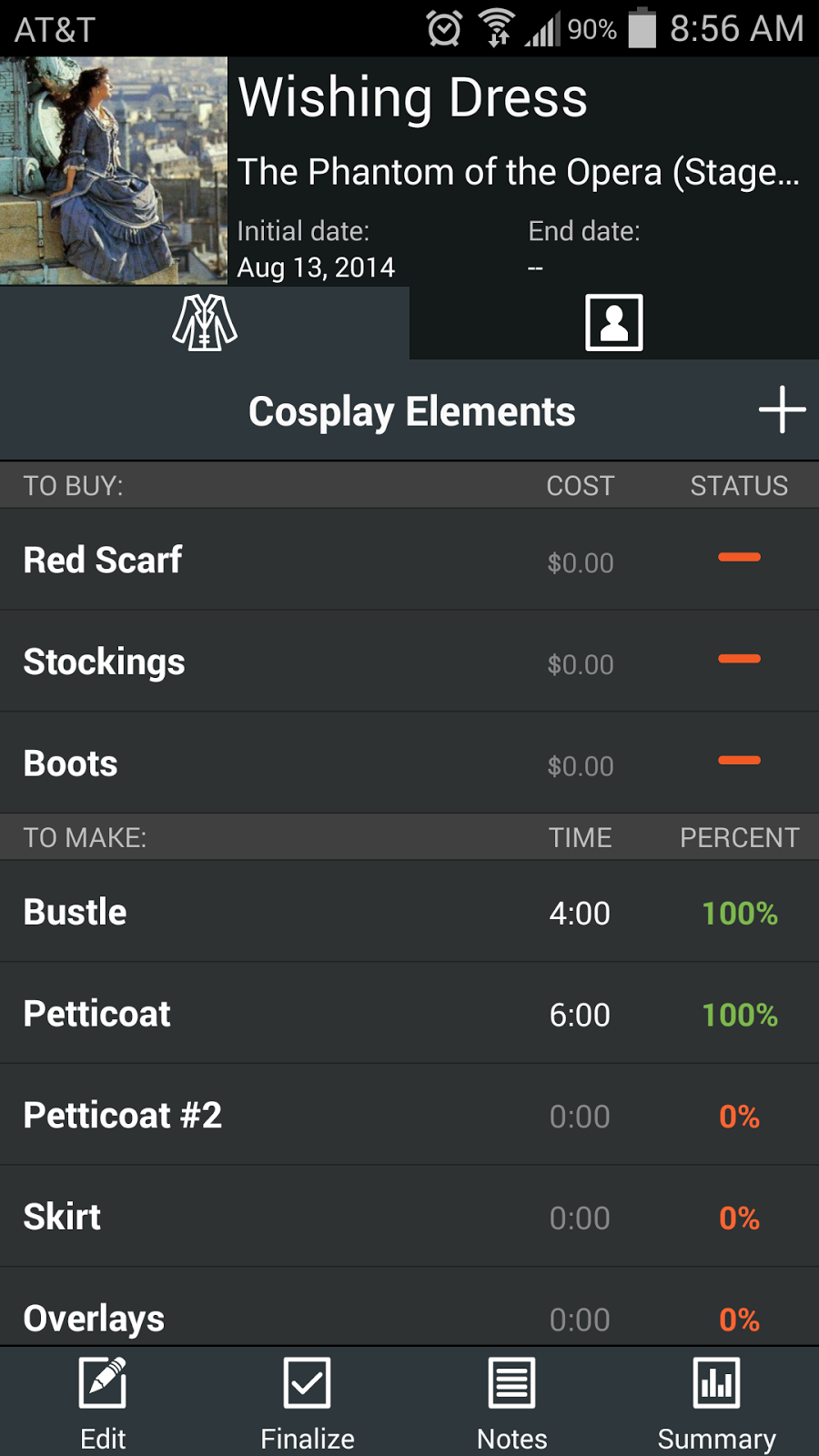Tap the plus icon to add an element
This screenshot has width=819, height=1456.
point(781,410)
